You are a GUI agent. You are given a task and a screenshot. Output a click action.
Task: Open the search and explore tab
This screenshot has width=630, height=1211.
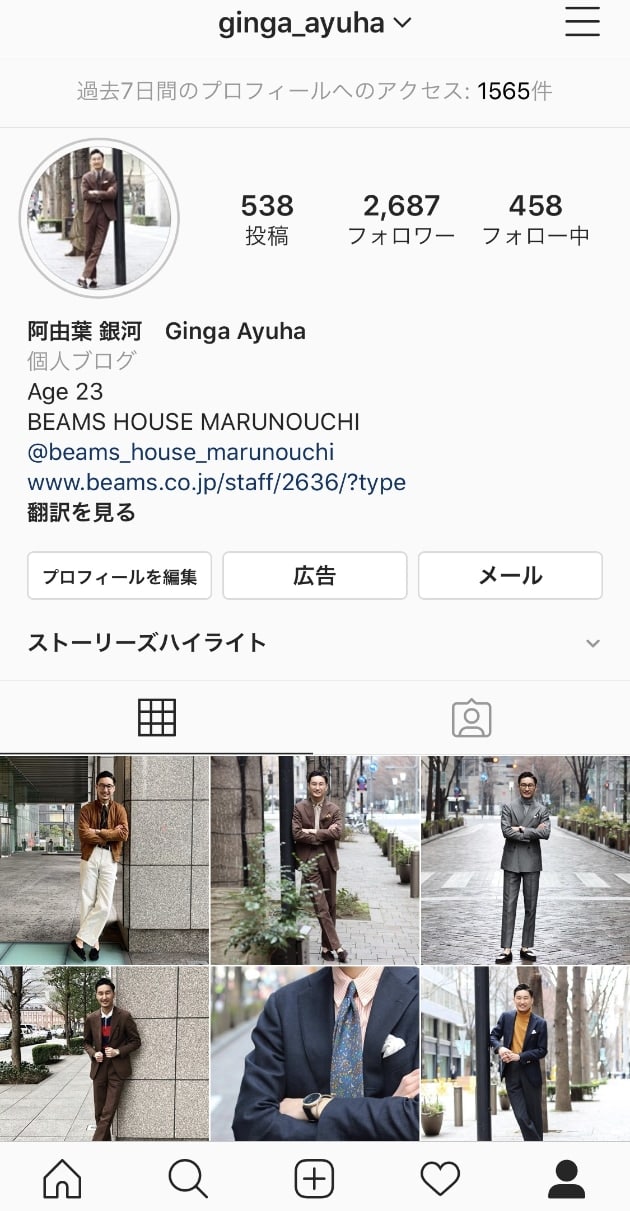click(x=188, y=1179)
